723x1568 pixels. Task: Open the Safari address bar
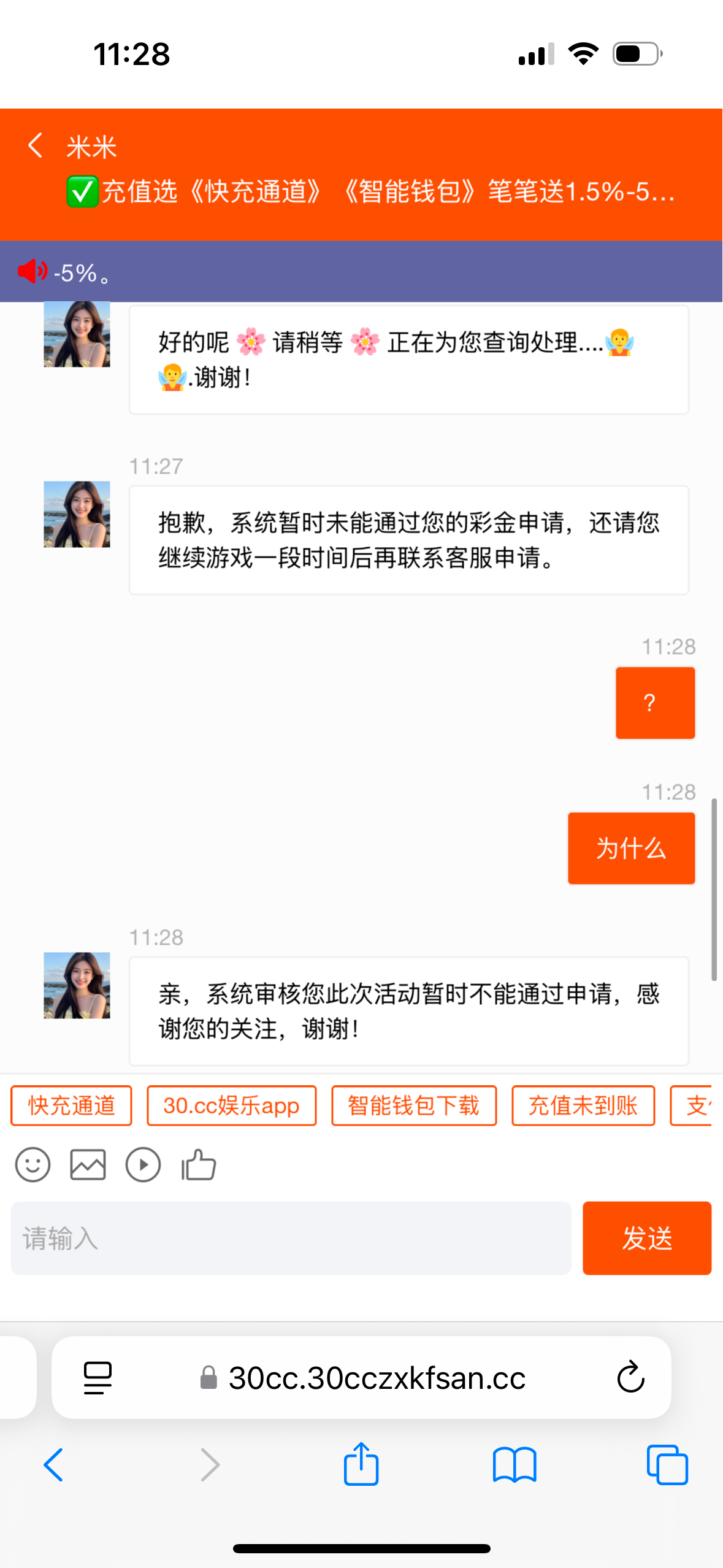coord(377,1378)
